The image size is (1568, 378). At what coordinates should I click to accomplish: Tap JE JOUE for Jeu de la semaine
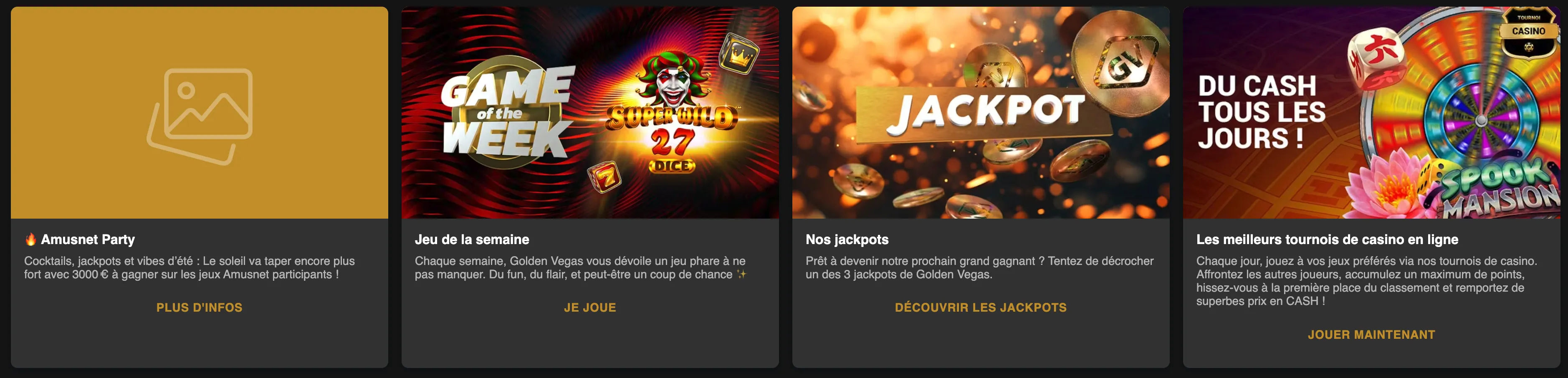[589, 307]
